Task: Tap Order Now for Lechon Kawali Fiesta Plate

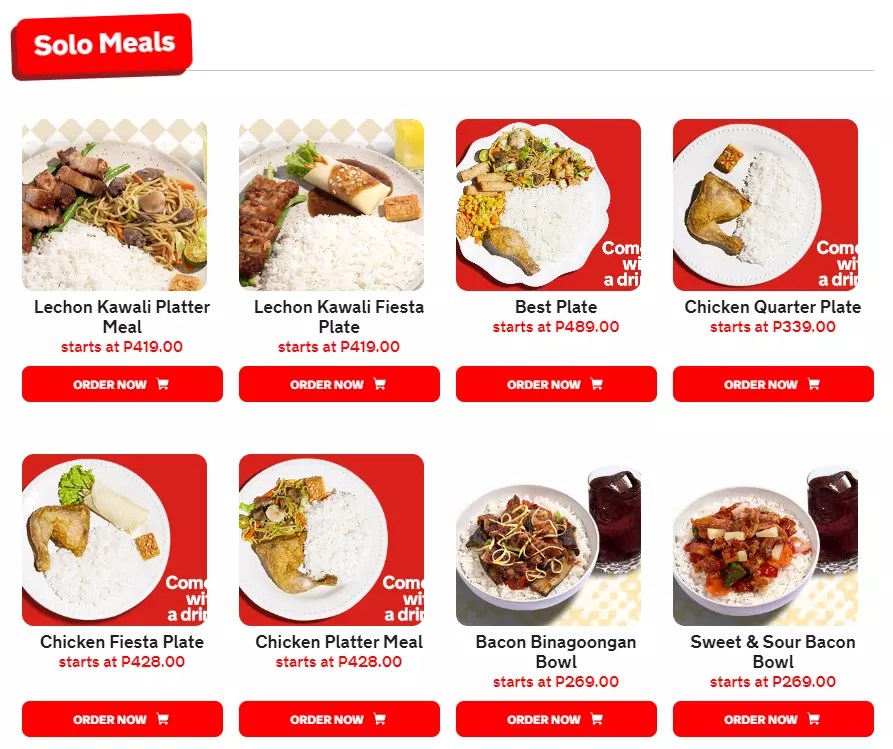Action: [x=339, y=384]
